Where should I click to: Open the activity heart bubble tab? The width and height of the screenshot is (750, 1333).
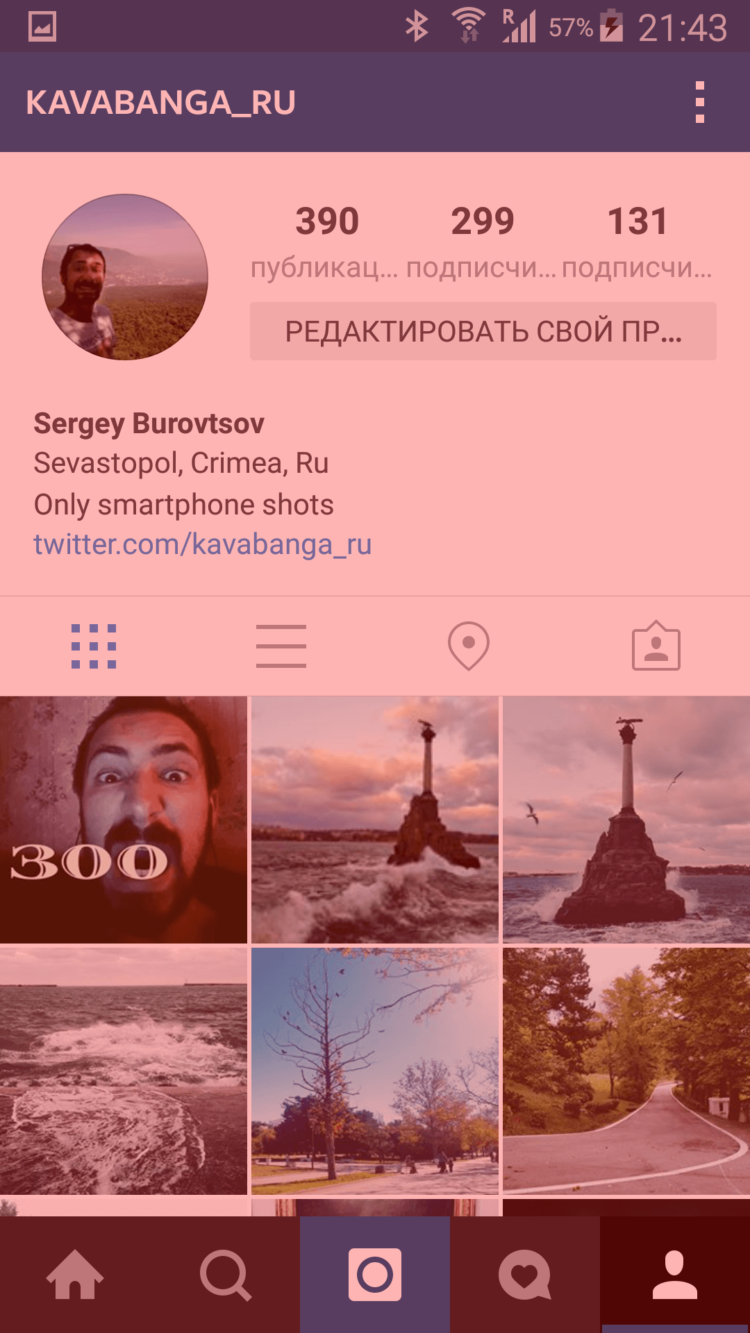coord(525,1275)
